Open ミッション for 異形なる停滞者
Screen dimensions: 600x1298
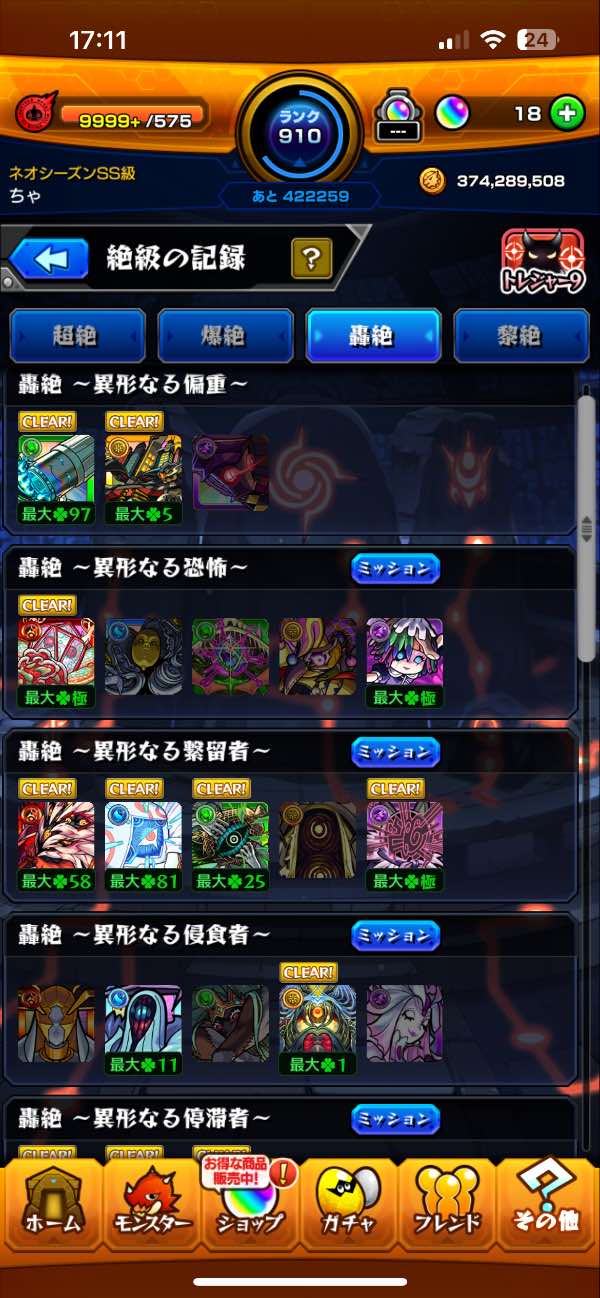395,1117
